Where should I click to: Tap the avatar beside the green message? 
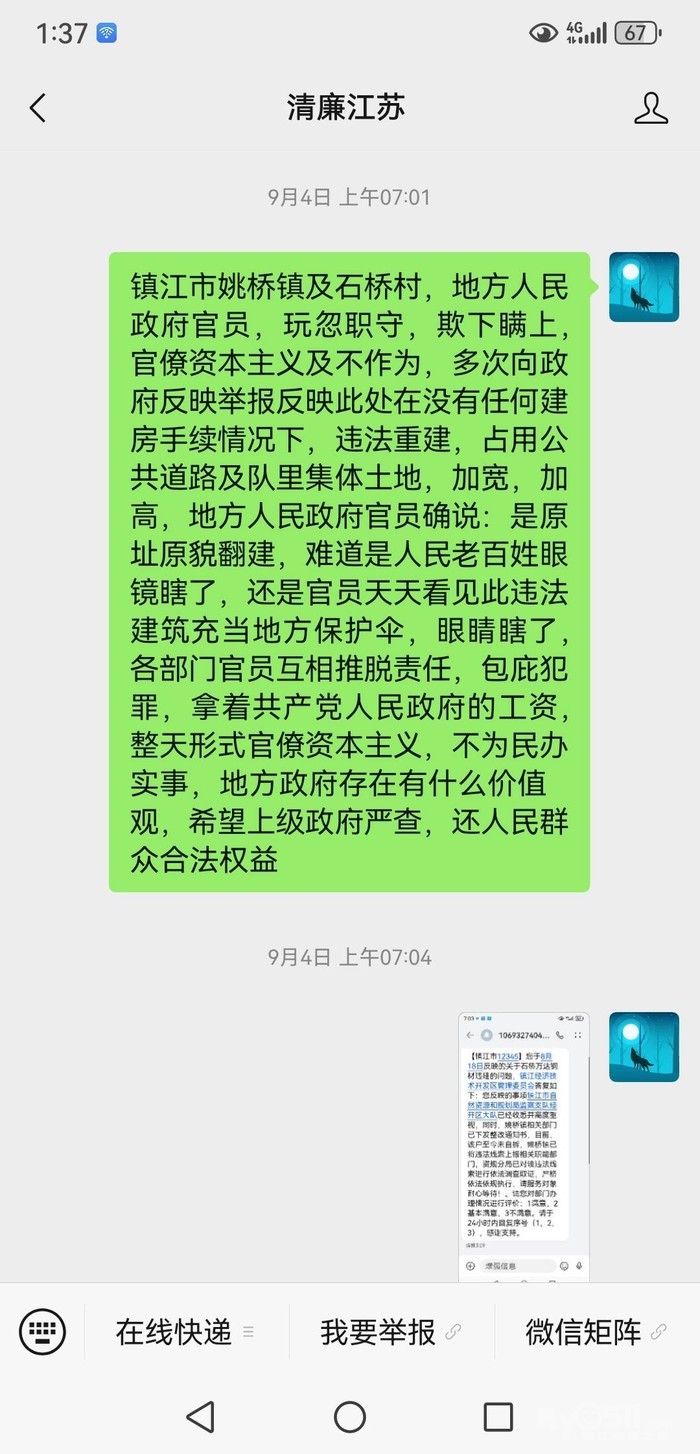click(644, 287)
